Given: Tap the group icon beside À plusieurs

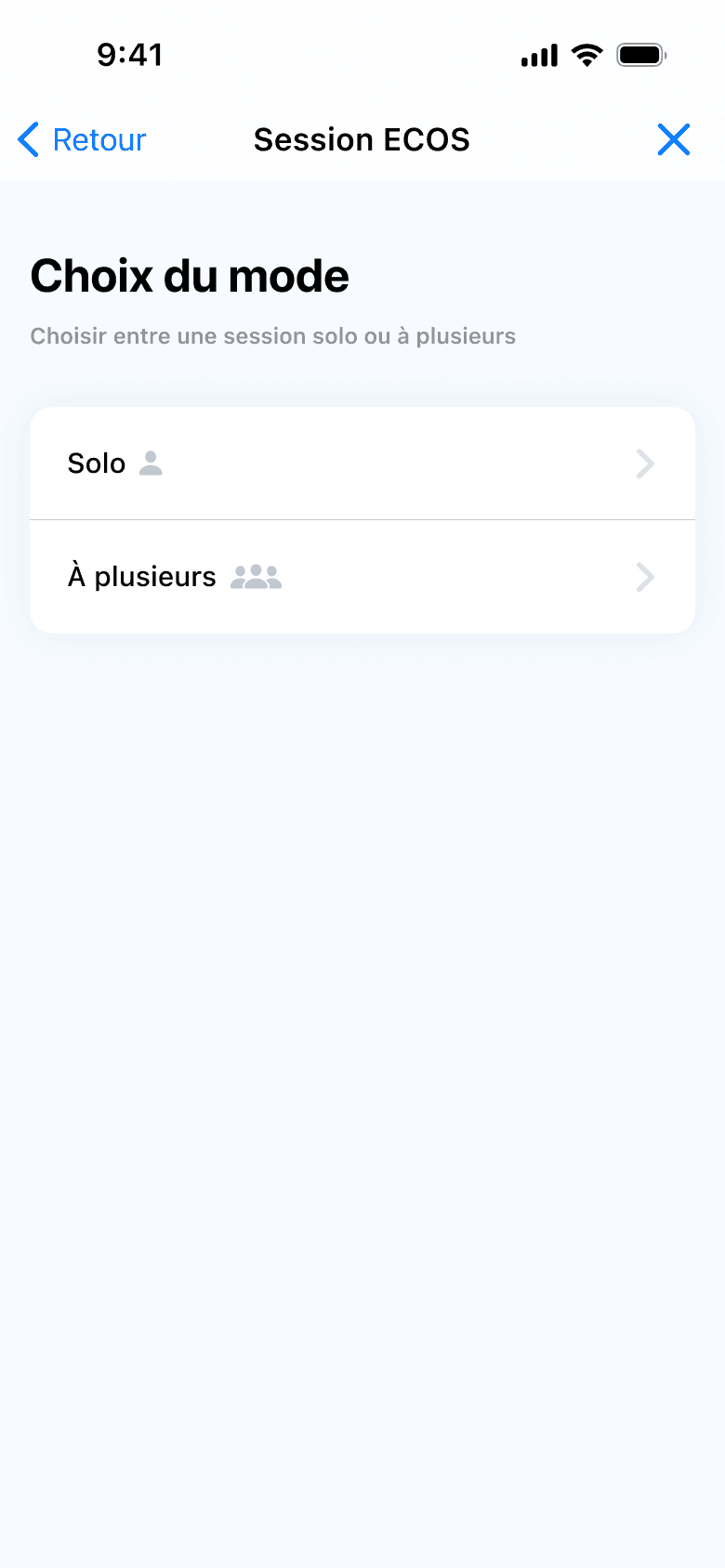Looking at the screenshot, I should (257, 576).
